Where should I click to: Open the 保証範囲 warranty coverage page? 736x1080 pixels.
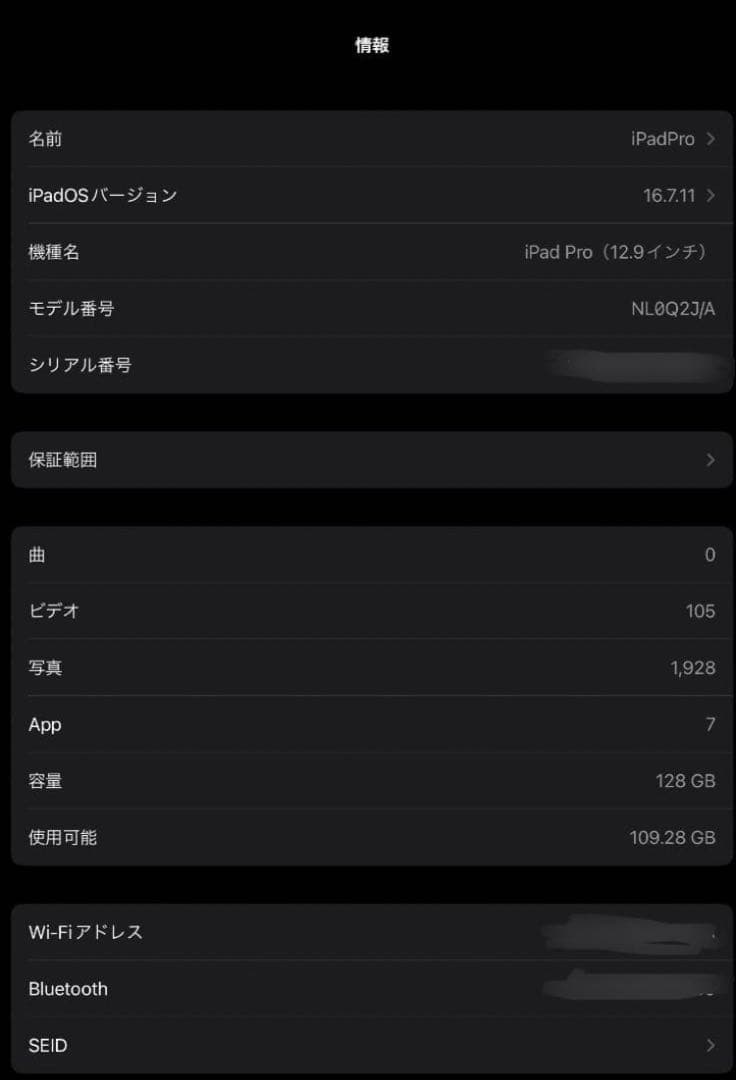point(370,459)
